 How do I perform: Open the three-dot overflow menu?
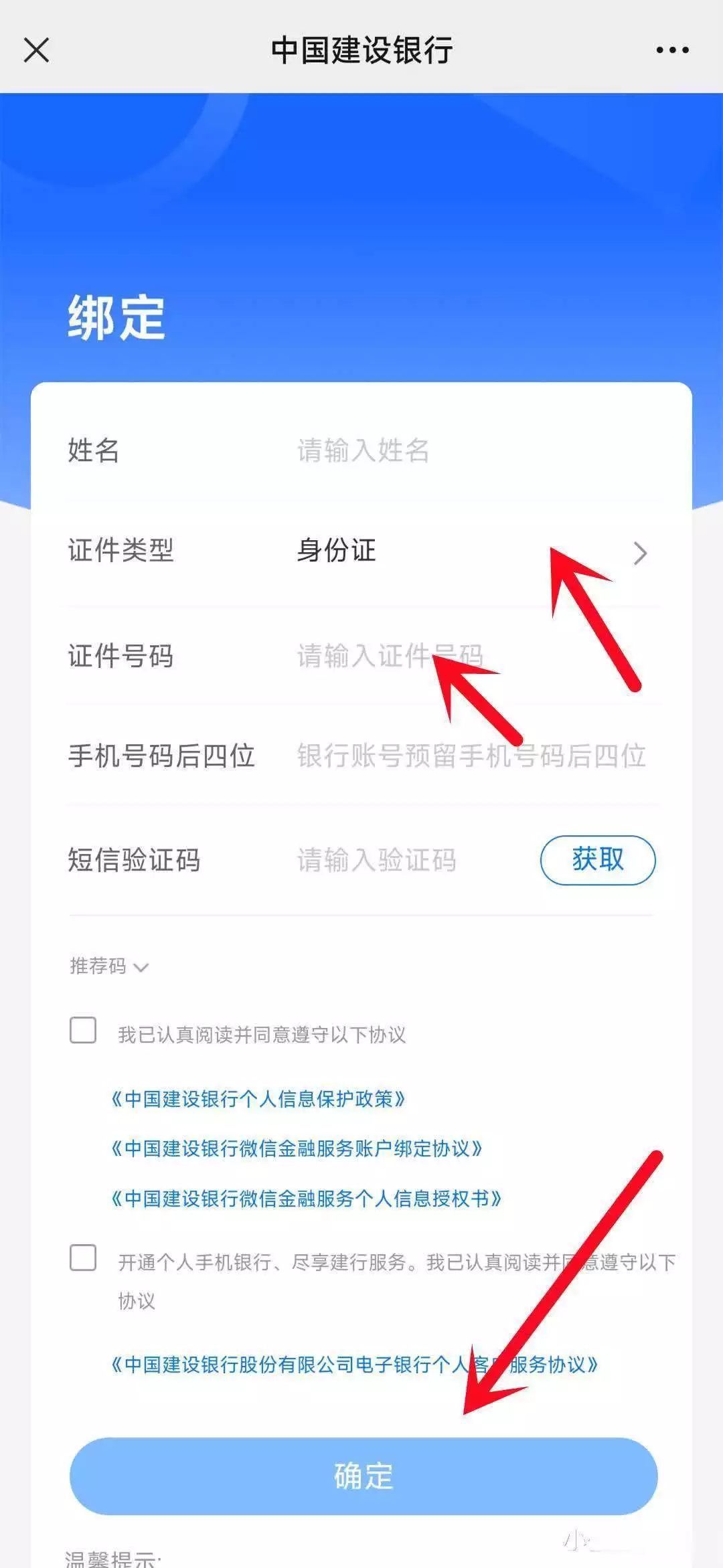(x=672, y=50)
